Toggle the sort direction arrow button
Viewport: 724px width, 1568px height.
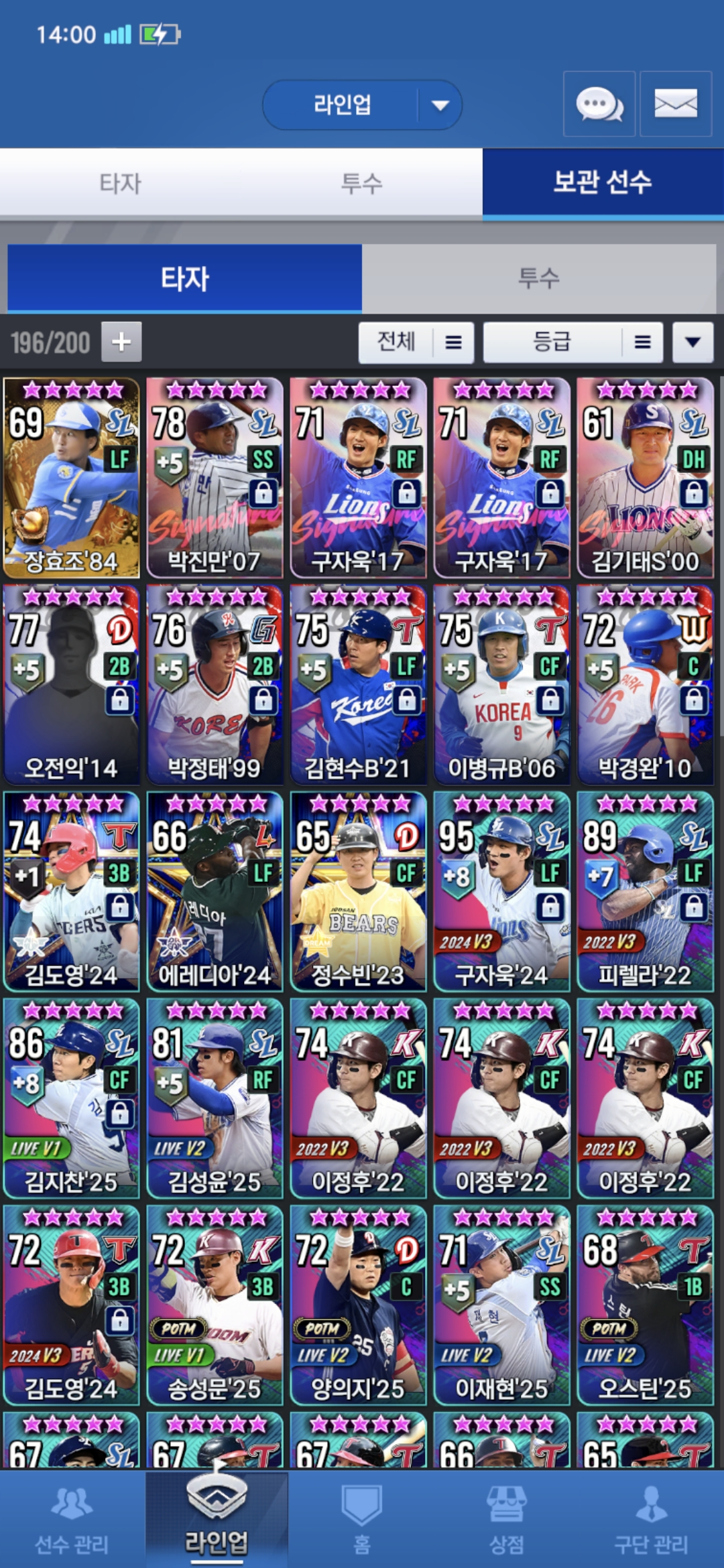tap(692, 342)
